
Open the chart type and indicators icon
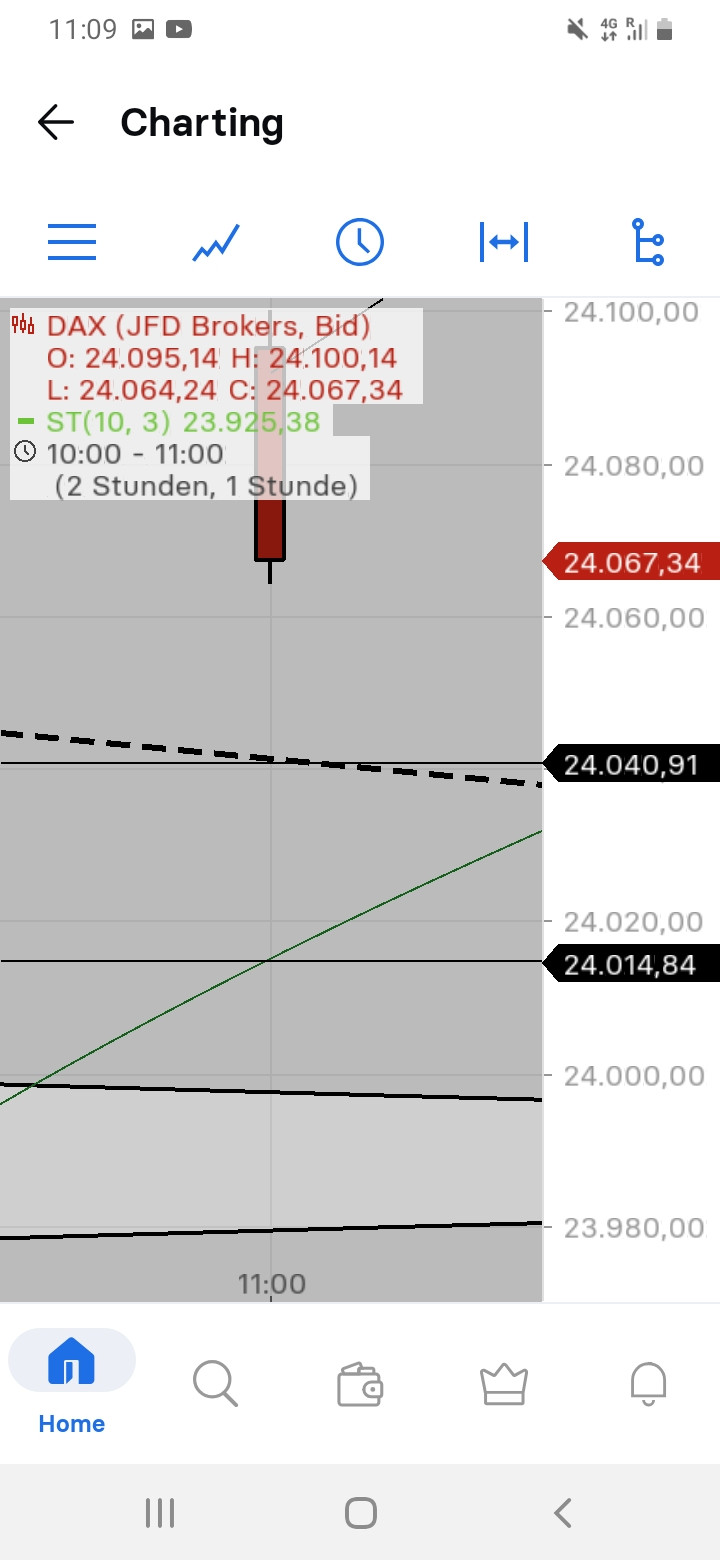[x=216, y=242]
